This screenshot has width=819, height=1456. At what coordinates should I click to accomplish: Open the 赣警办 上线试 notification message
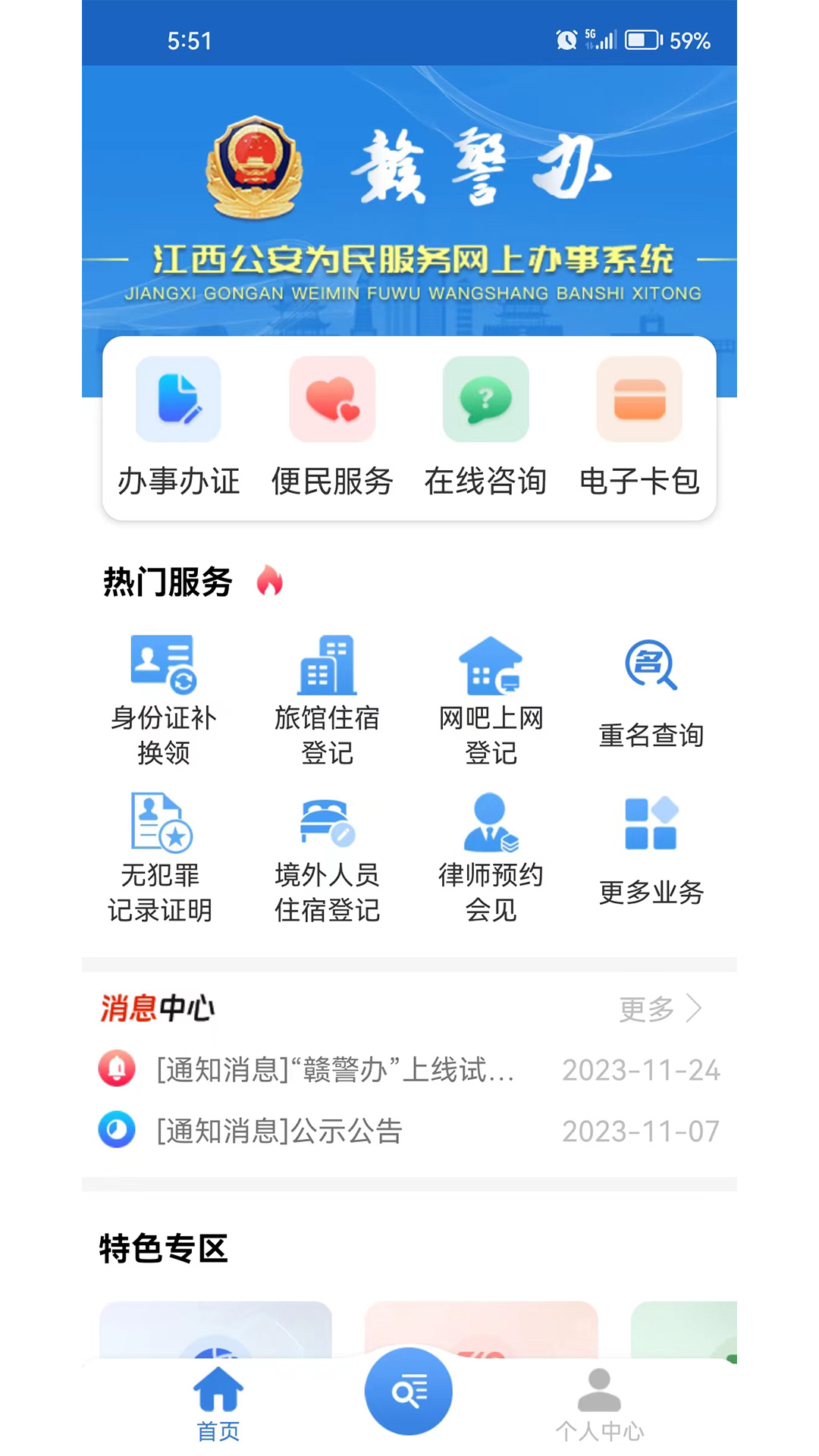click(x=334, y=1071)
